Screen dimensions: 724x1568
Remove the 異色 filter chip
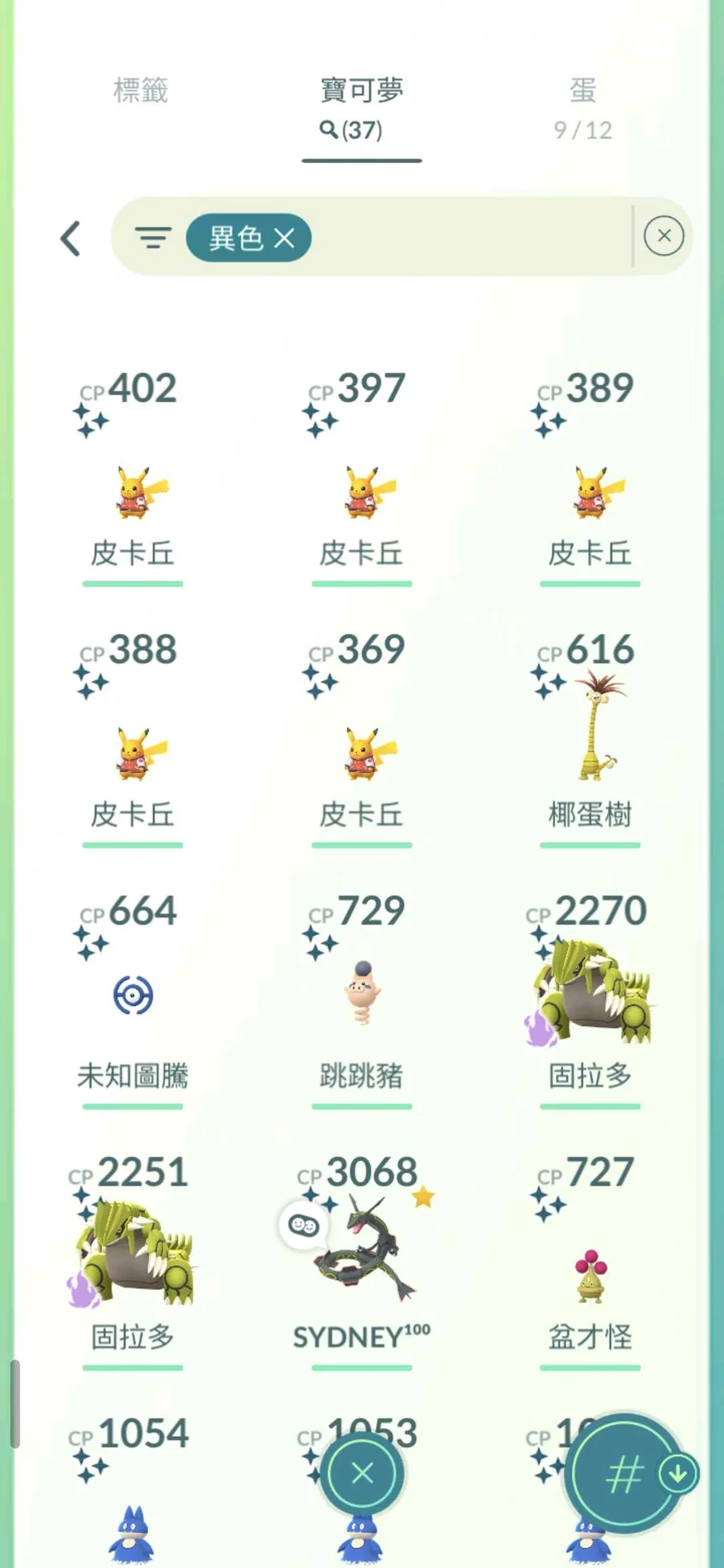point(284,238)
